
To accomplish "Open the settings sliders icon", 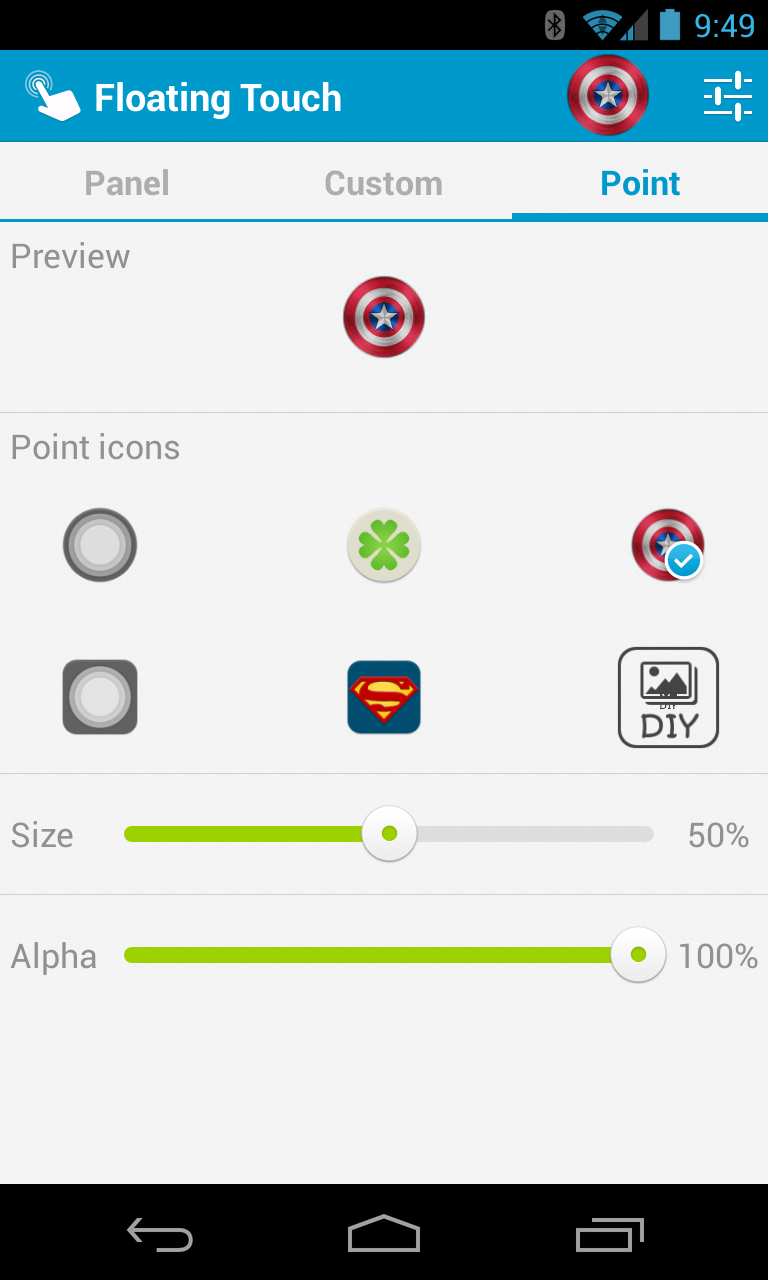I will pos(728,97).
